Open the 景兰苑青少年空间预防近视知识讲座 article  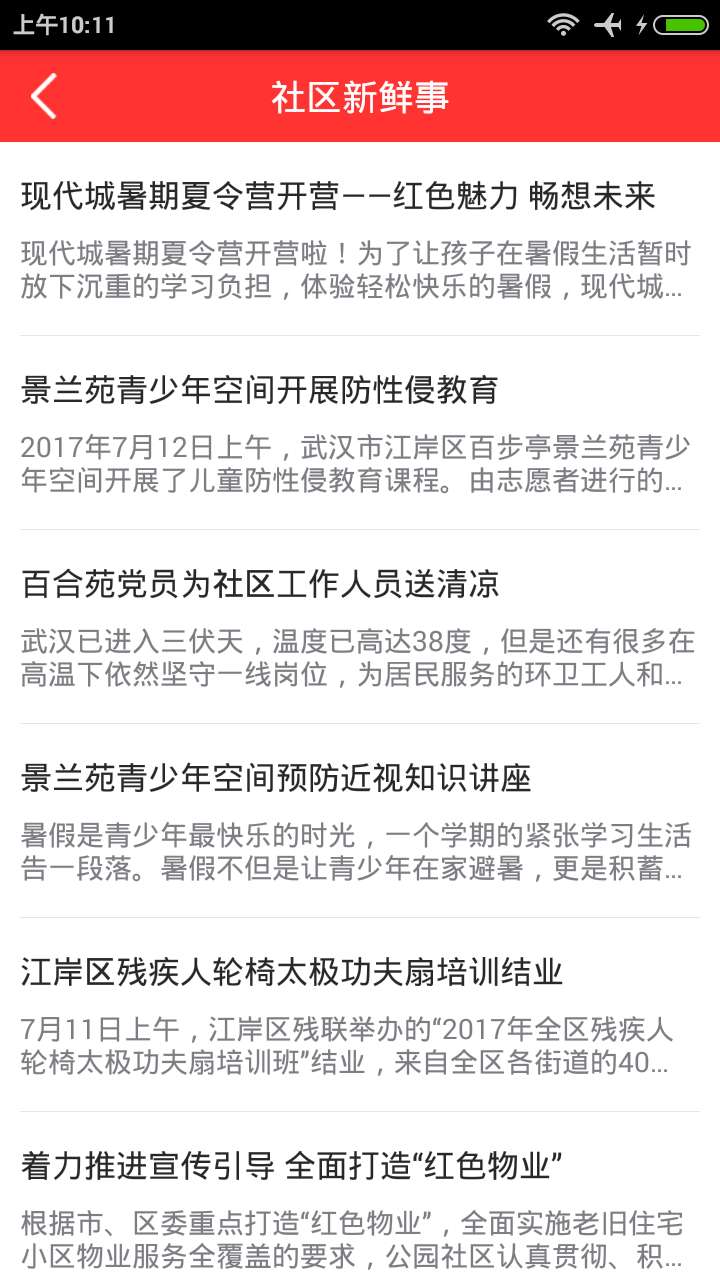(360, 821)
